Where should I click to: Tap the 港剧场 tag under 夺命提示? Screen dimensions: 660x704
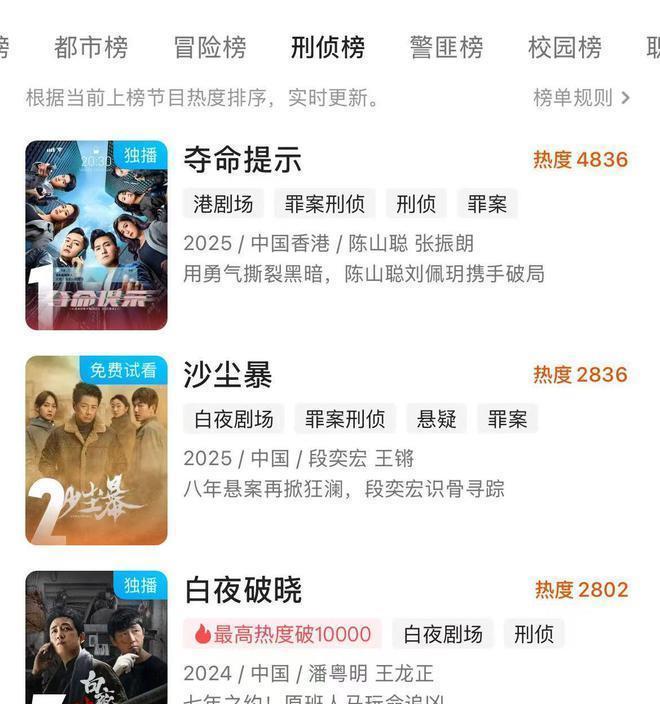click(223, 204)
